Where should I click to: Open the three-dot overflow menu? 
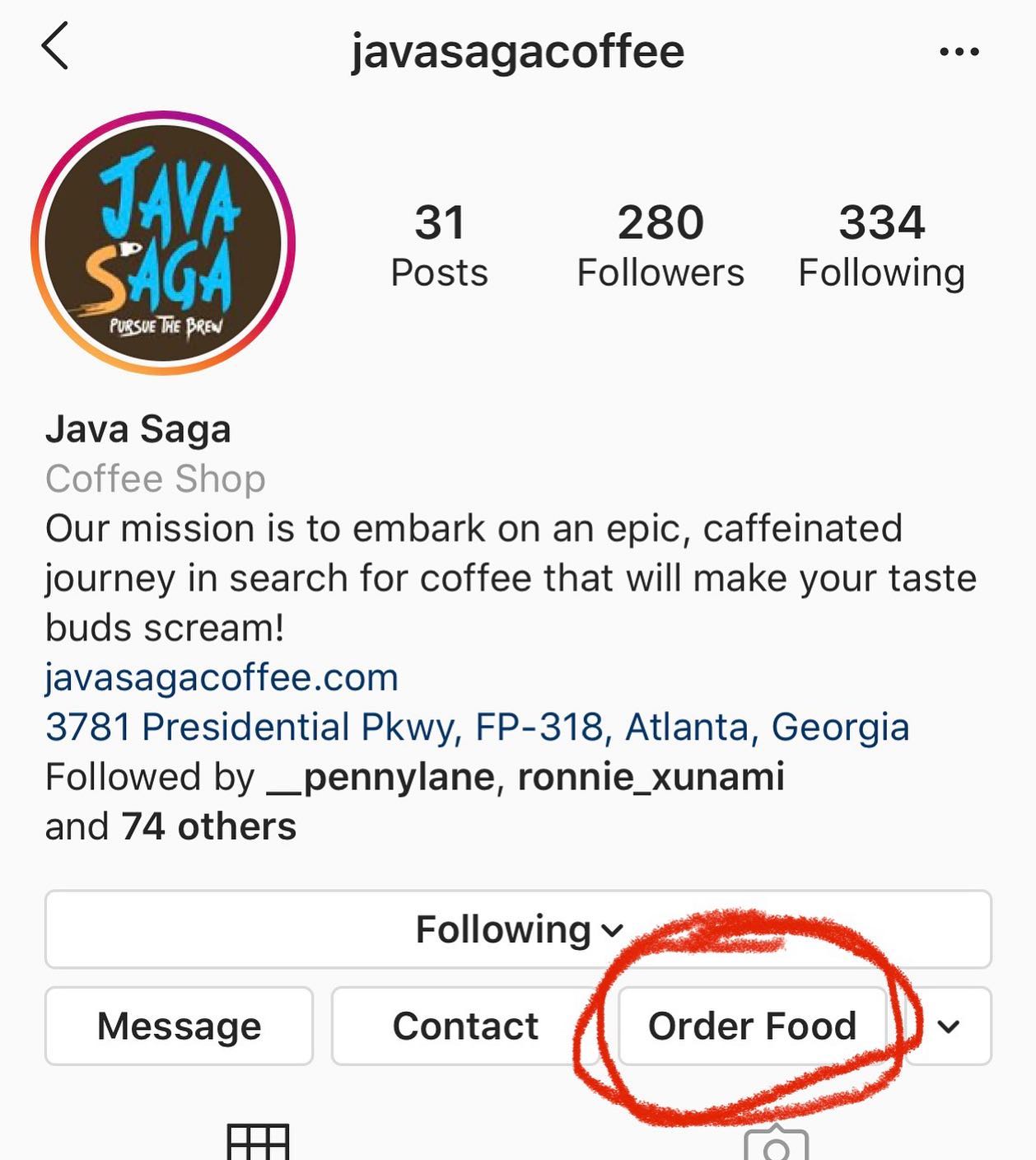click(959, 52)
